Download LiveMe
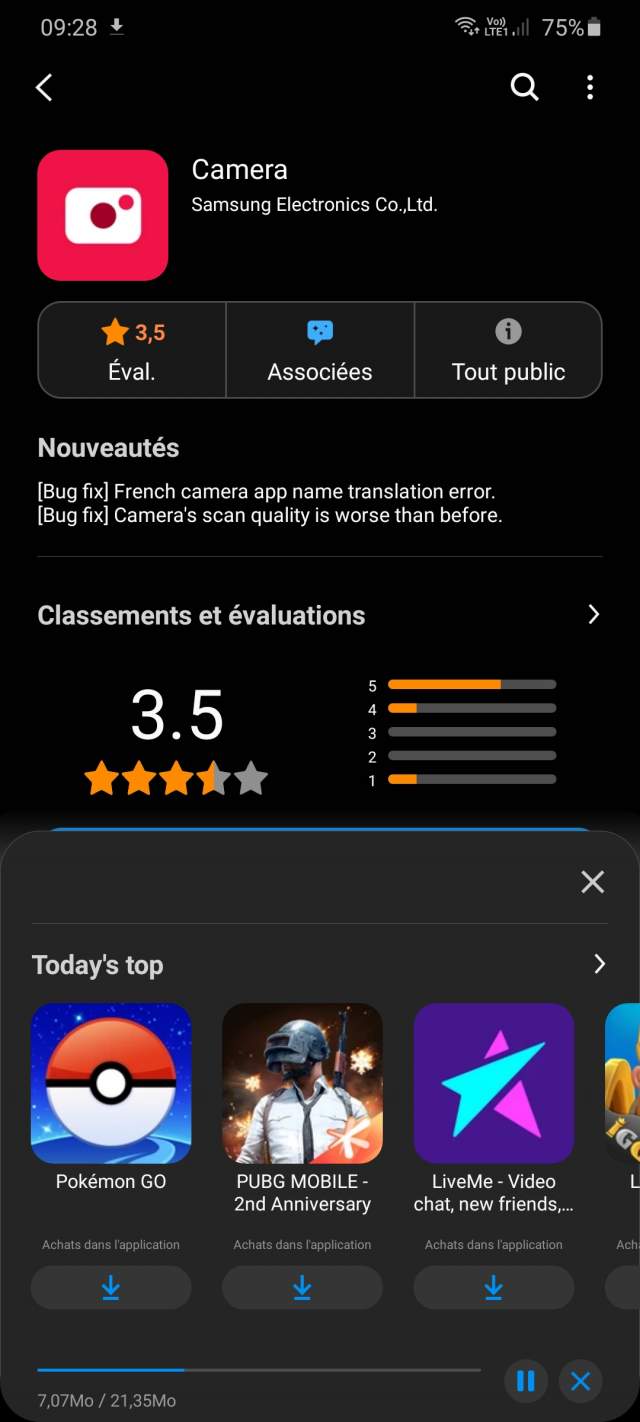 click(494, 1288)
